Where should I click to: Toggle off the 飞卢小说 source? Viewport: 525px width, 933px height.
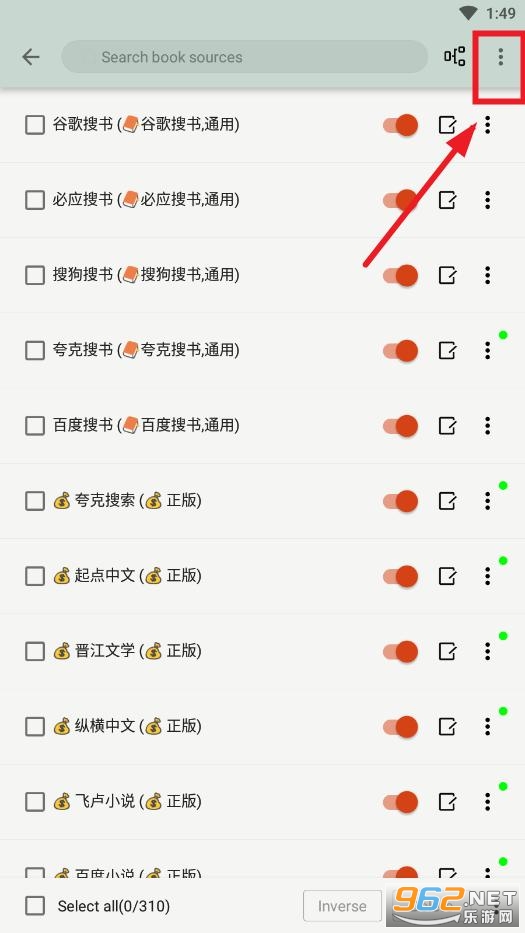pos(401,802)
